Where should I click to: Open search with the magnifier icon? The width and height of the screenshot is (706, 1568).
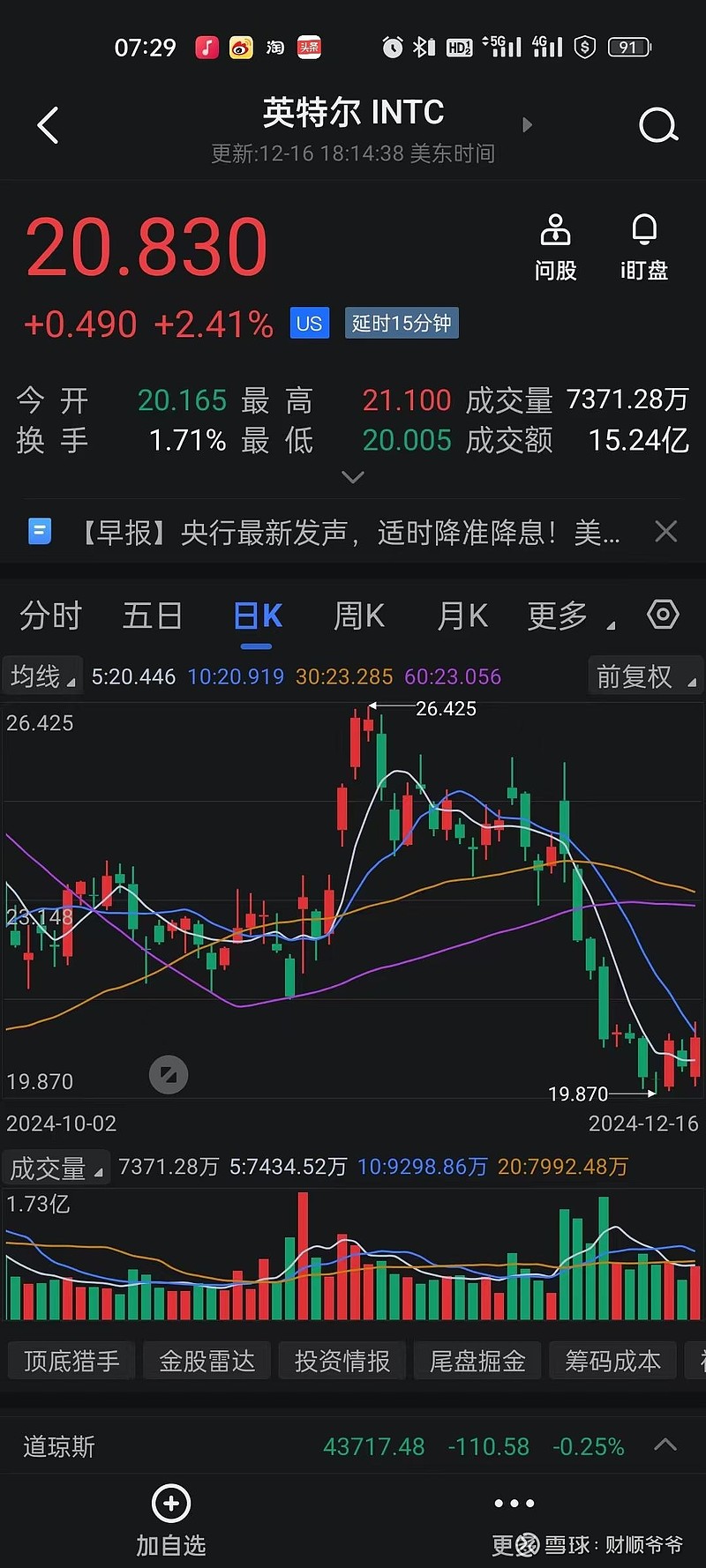[x=658, y=124]
